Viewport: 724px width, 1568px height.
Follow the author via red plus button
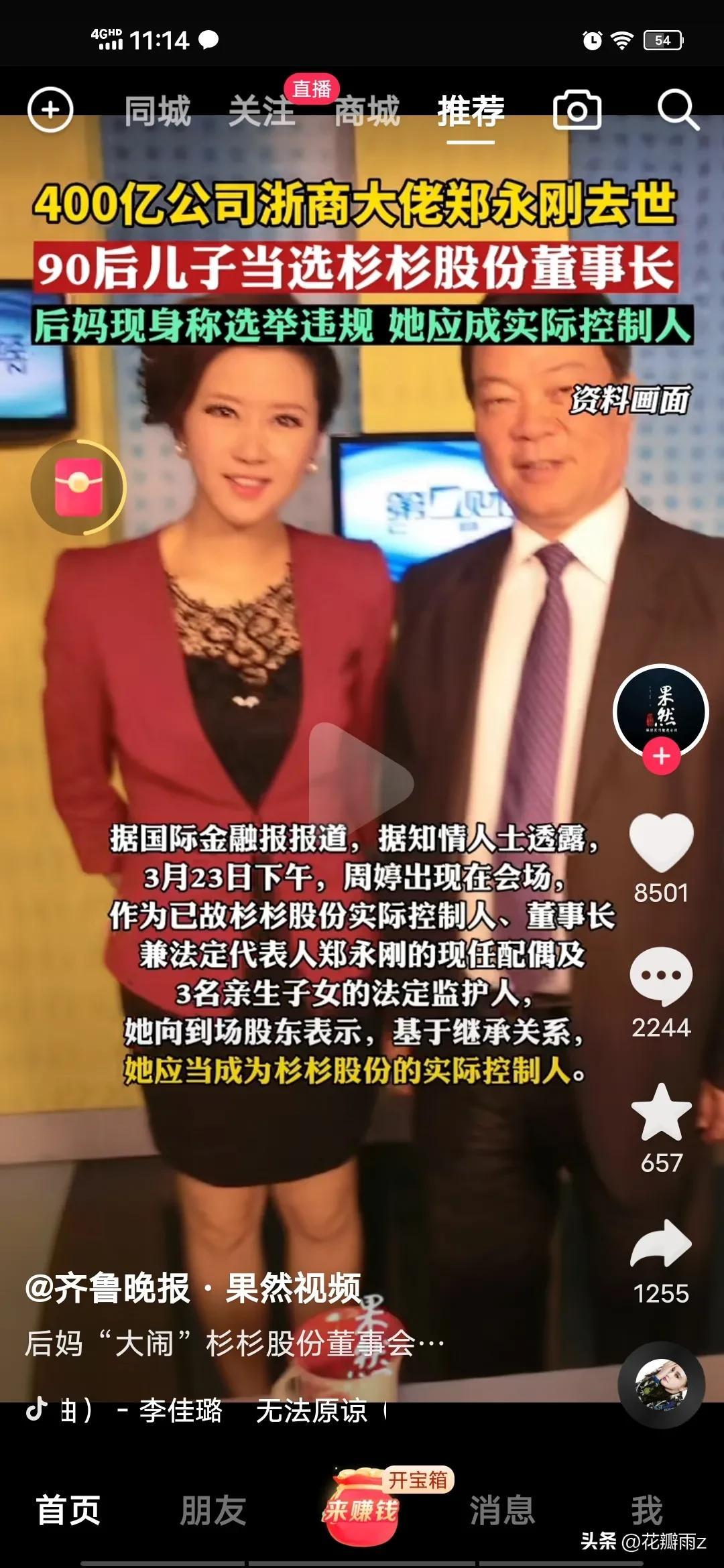[x=662, y=757]
